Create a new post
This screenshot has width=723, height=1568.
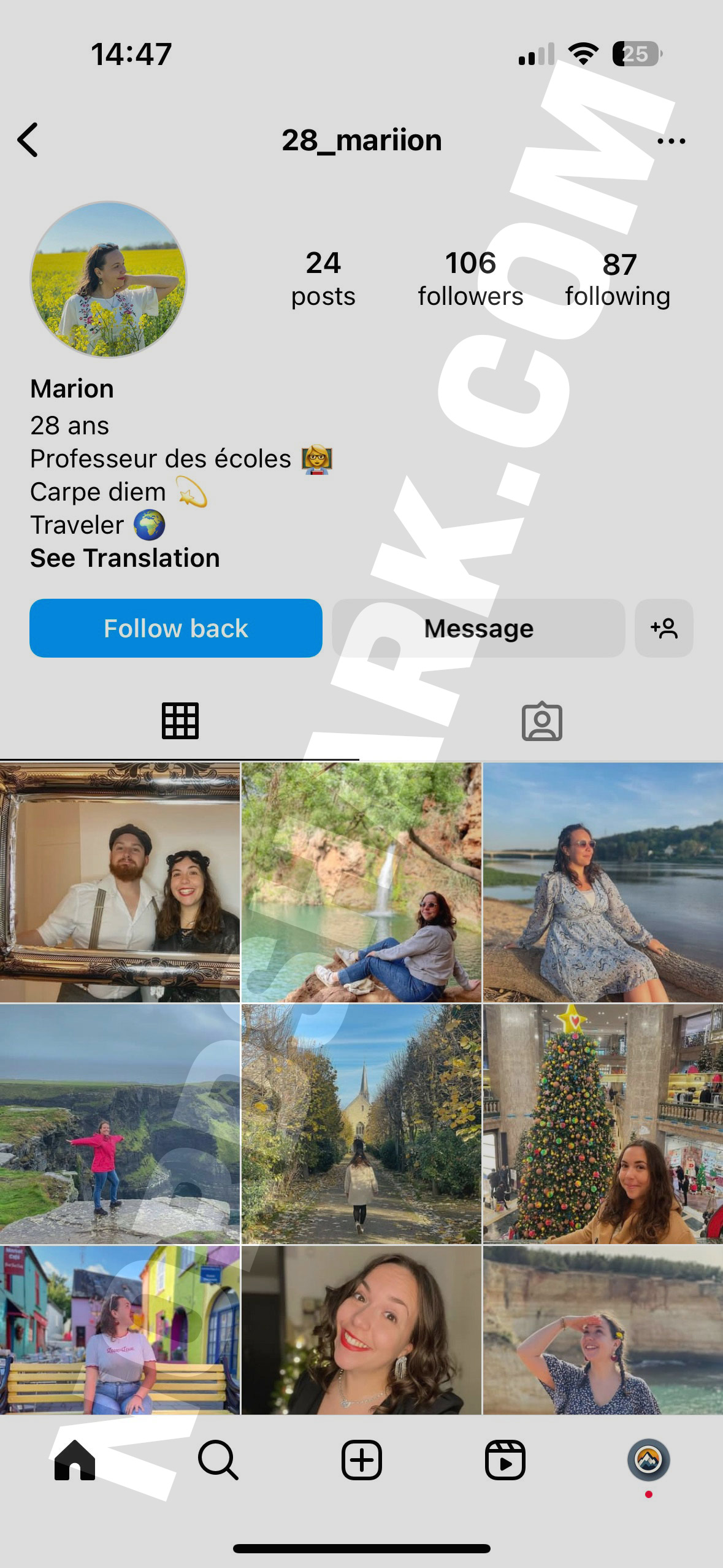click(x=362, y=1461)
